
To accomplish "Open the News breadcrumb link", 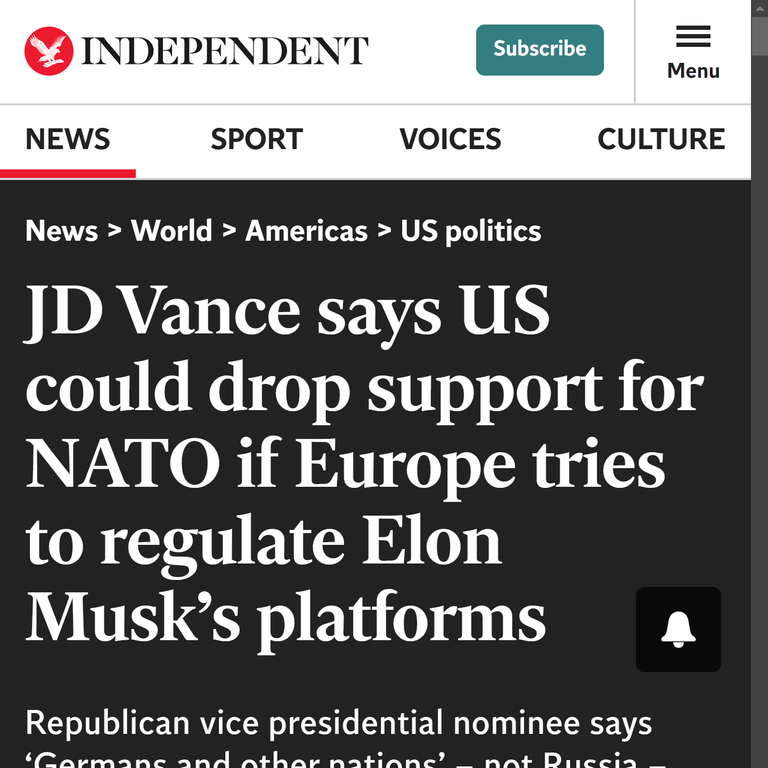I will (x=61, y=231).
